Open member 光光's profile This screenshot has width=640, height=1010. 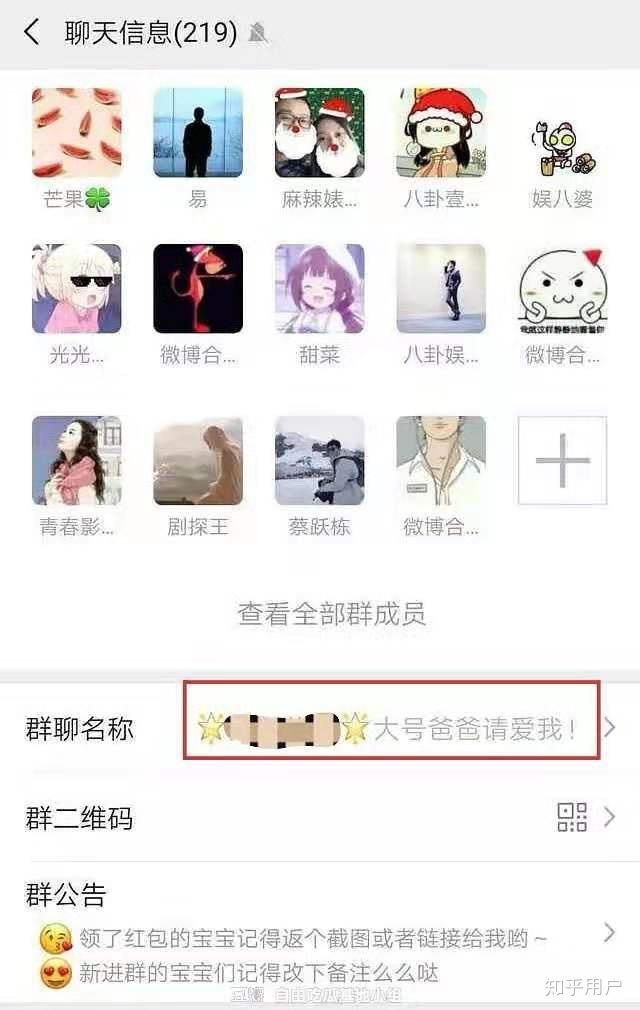click(77, 289)
